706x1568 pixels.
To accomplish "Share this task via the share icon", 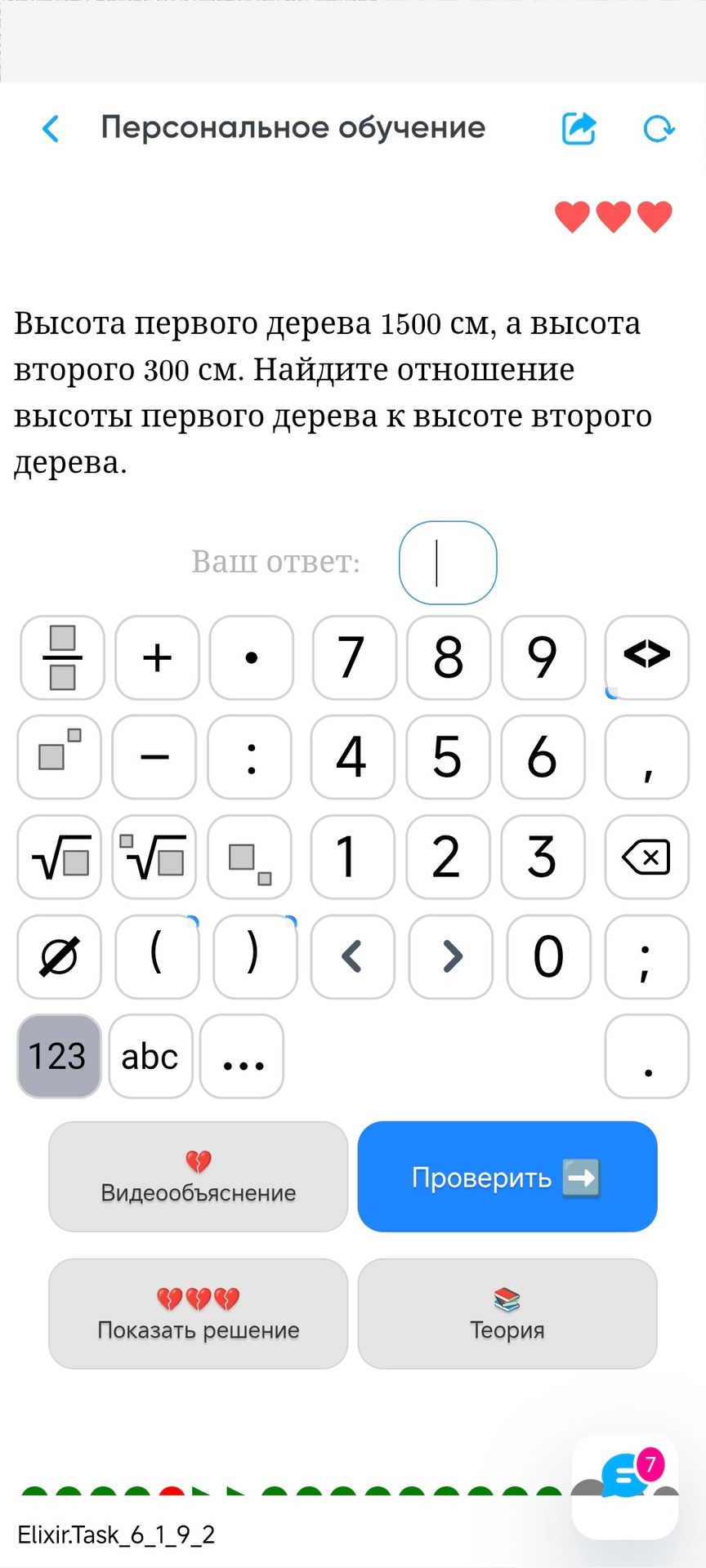I will (579, 128).
